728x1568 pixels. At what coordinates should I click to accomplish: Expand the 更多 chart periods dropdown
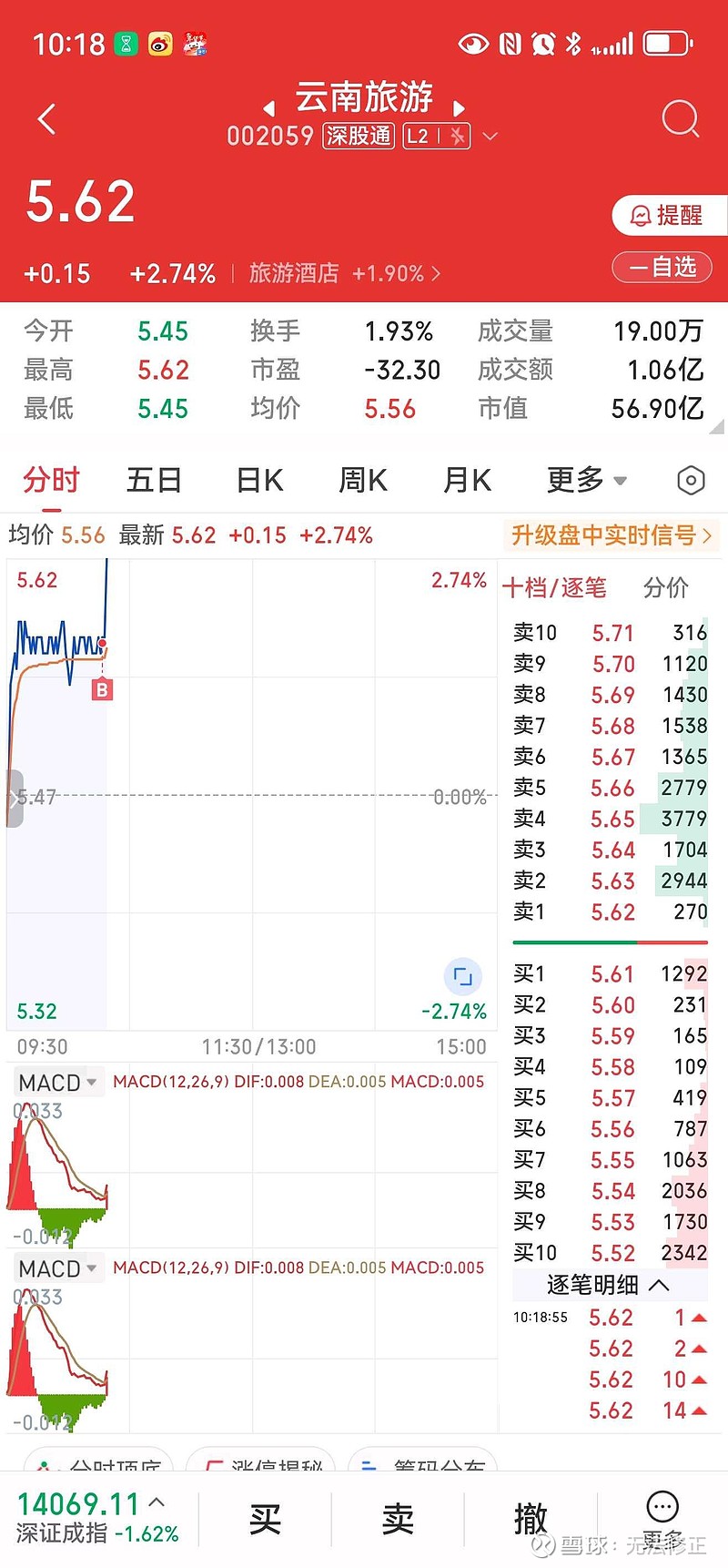tap(586, 480)
